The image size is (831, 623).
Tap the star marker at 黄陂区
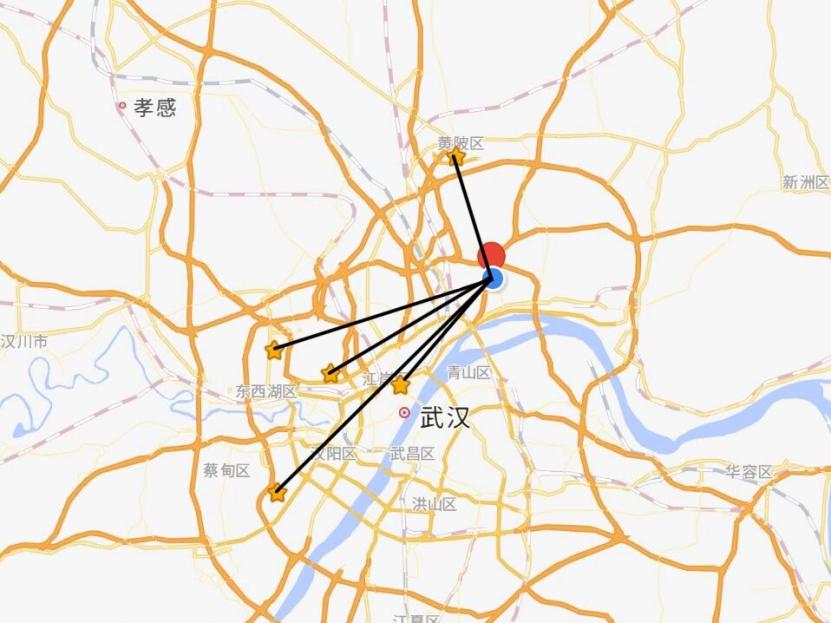tap(455, 155)
